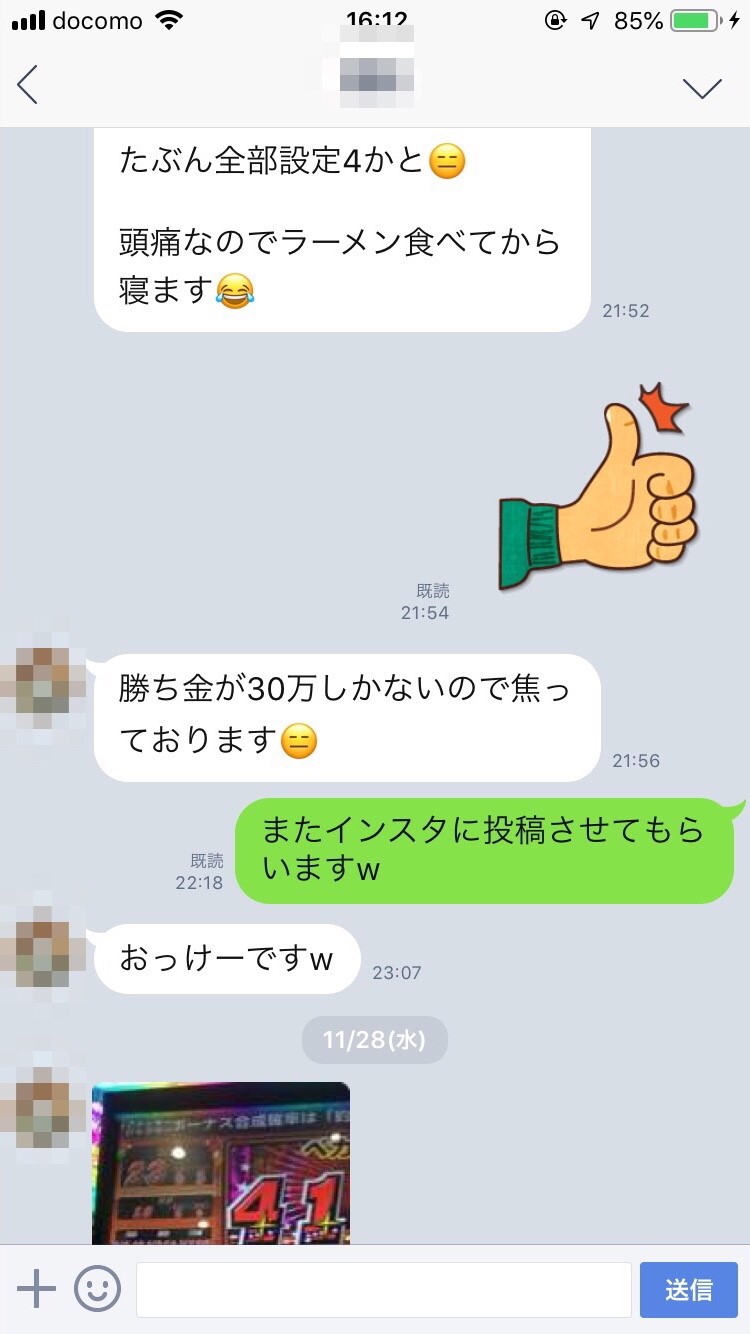Tap the 送信 send button
The height and width of the screenshot is (1334, 750).
688,1289
